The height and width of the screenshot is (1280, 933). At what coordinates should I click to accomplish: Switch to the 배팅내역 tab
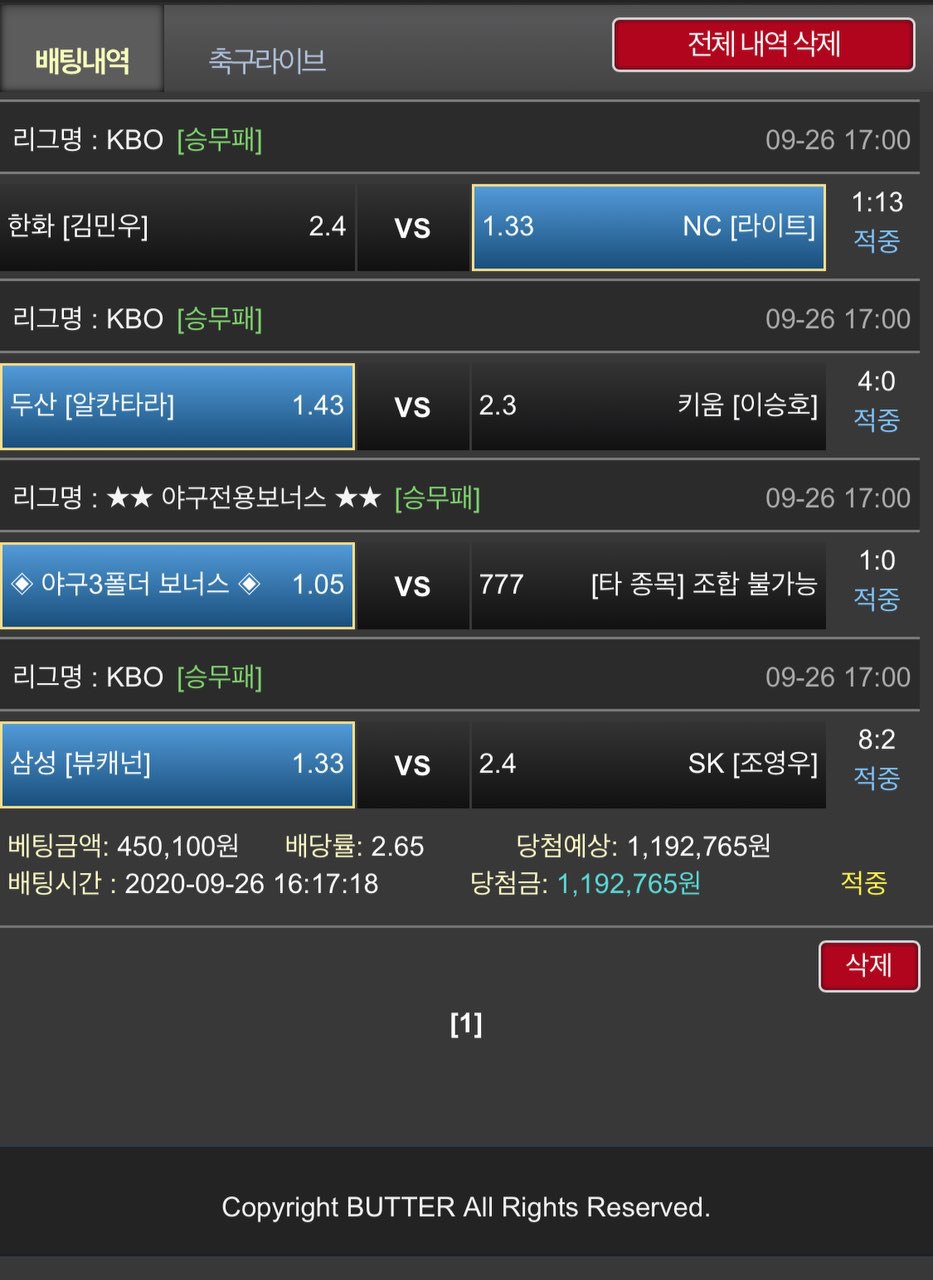[x=82, y=60]
